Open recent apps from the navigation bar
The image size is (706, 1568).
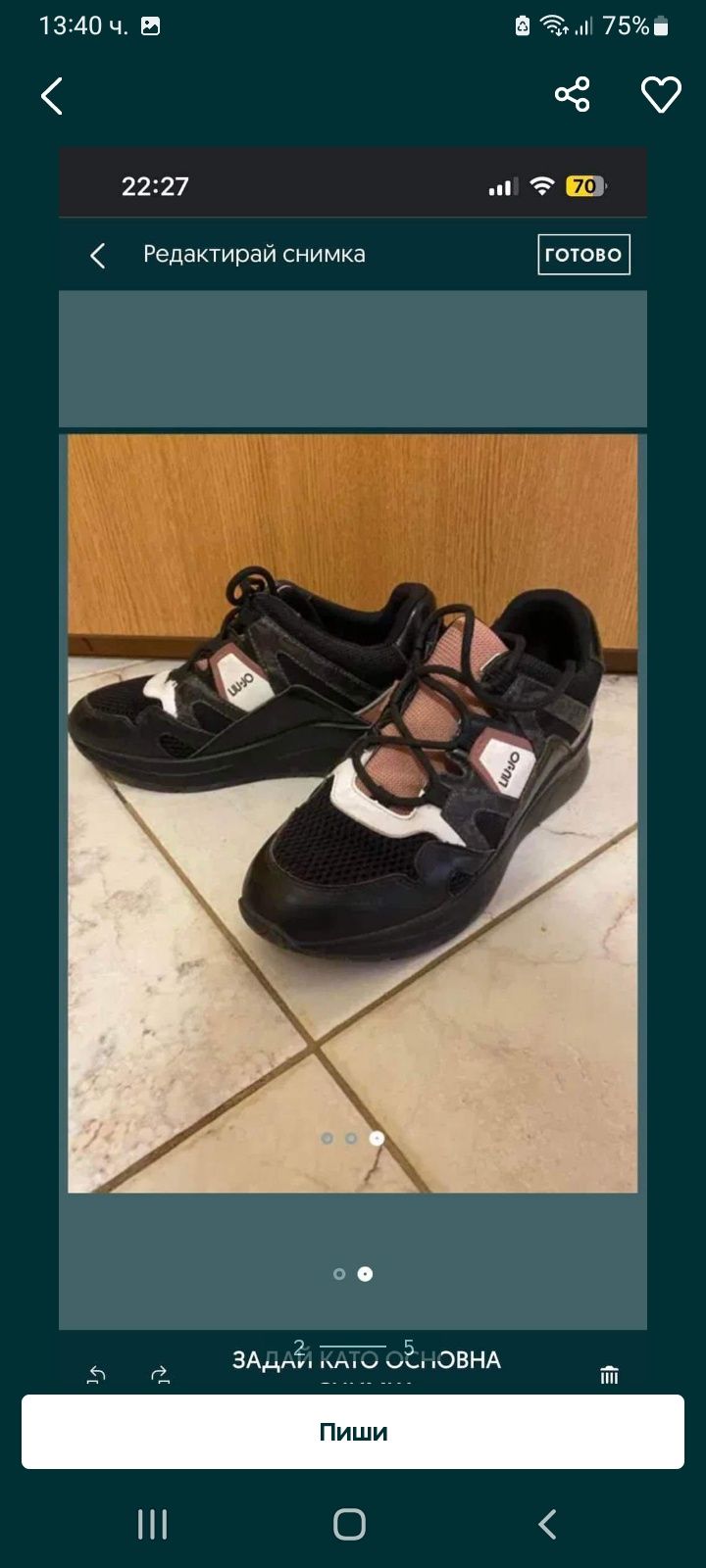point(153,1525)
